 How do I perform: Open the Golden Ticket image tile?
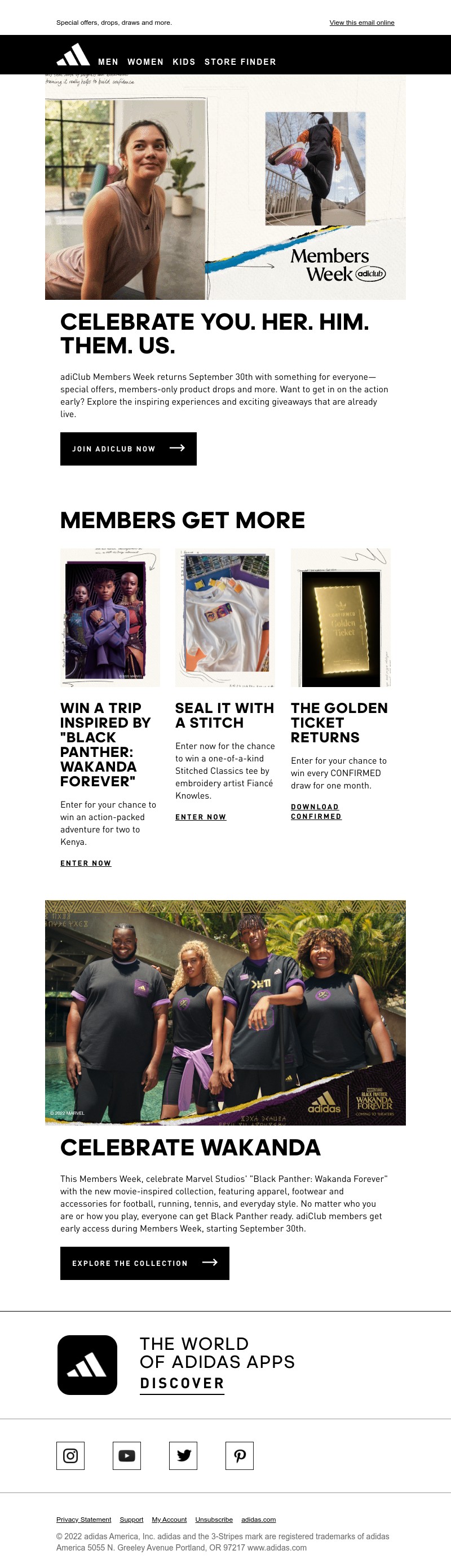[341, 618]
